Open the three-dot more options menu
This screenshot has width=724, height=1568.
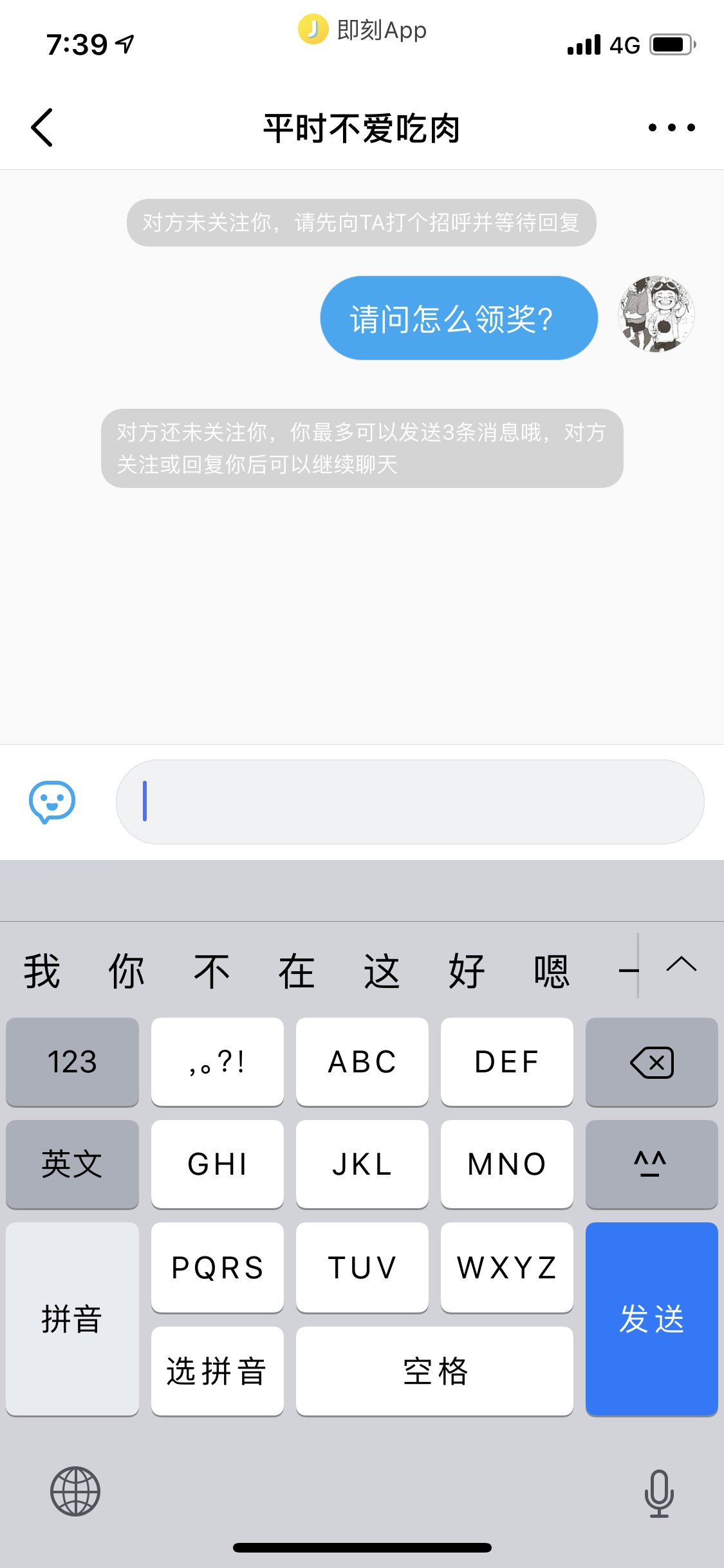[x=671, y=127]
